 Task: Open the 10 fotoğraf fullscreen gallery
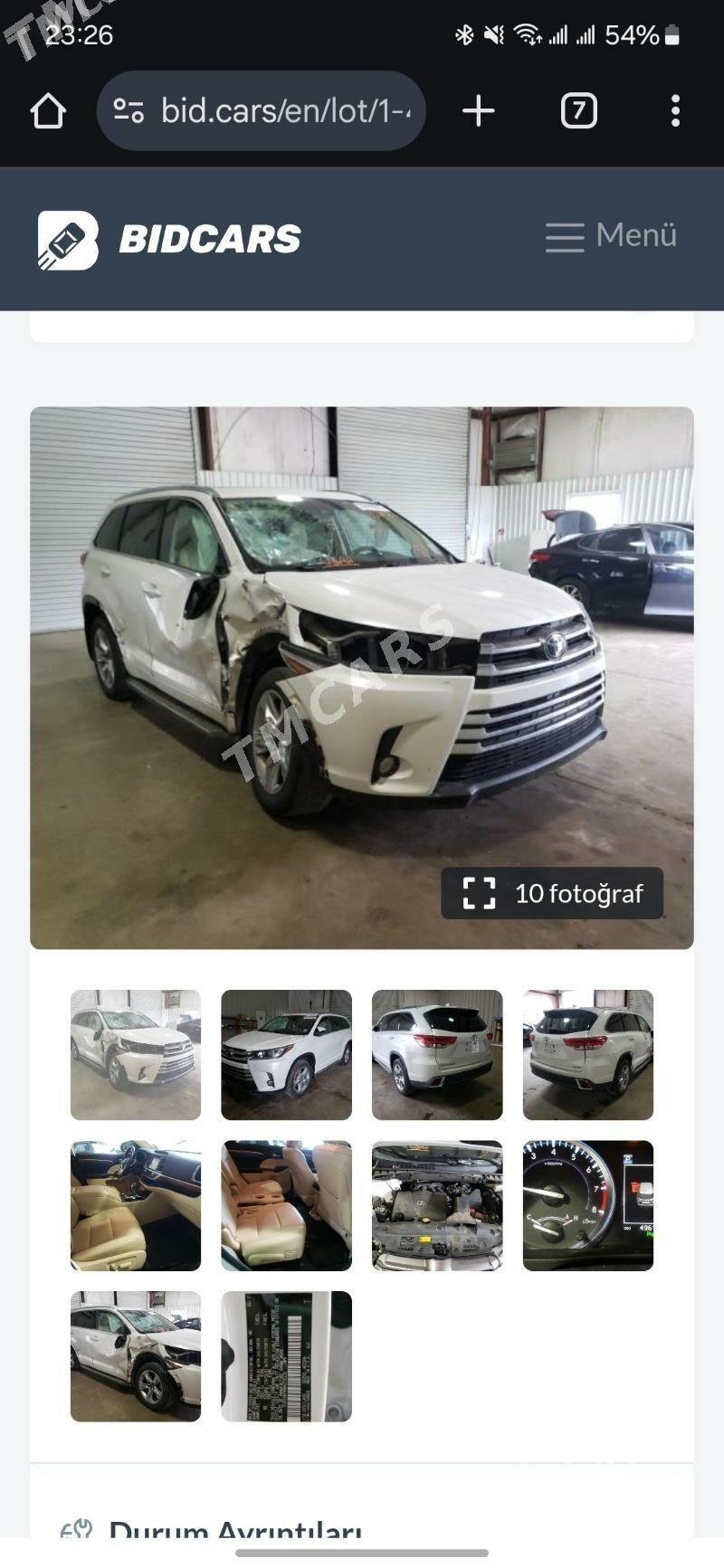click(x=552, y=893)
